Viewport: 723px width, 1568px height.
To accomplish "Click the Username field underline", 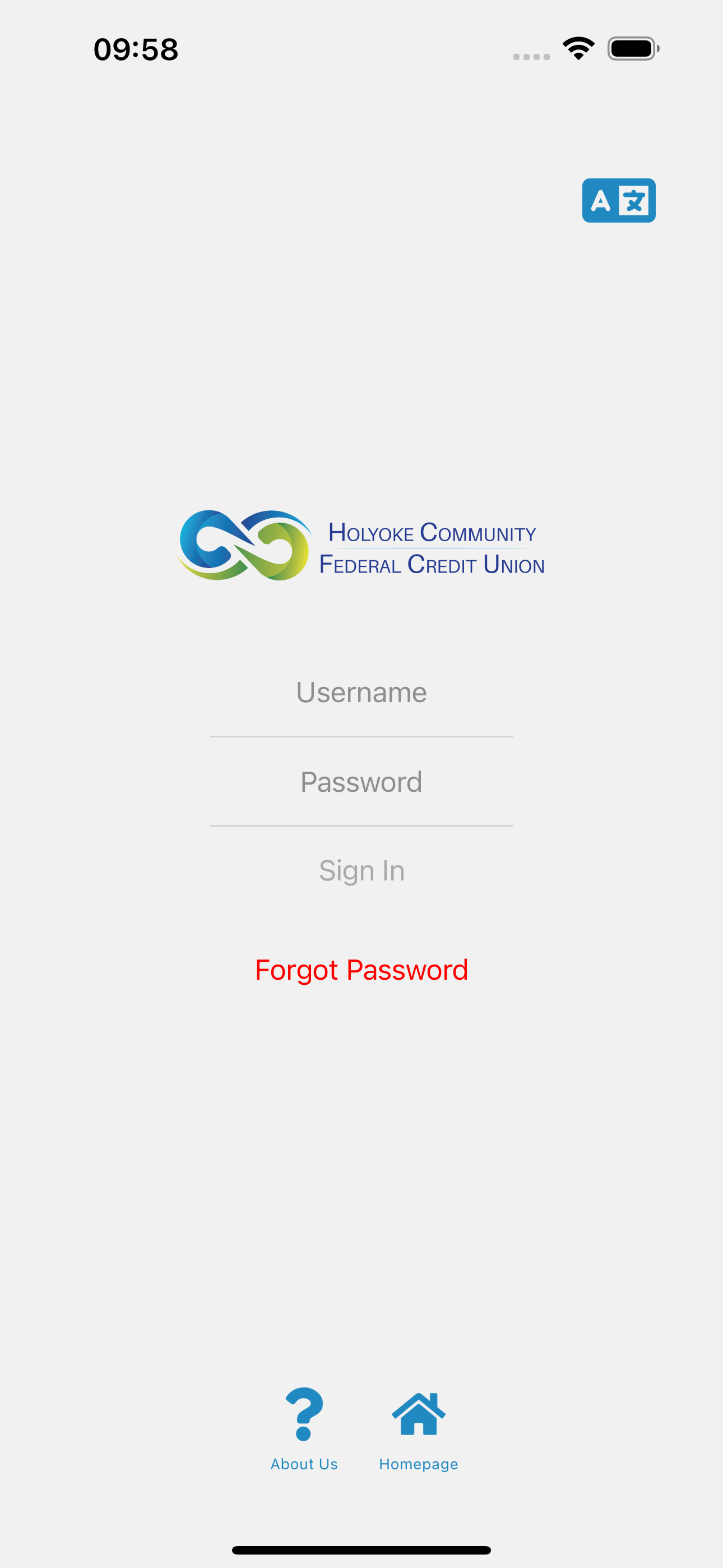I will 361,736.
